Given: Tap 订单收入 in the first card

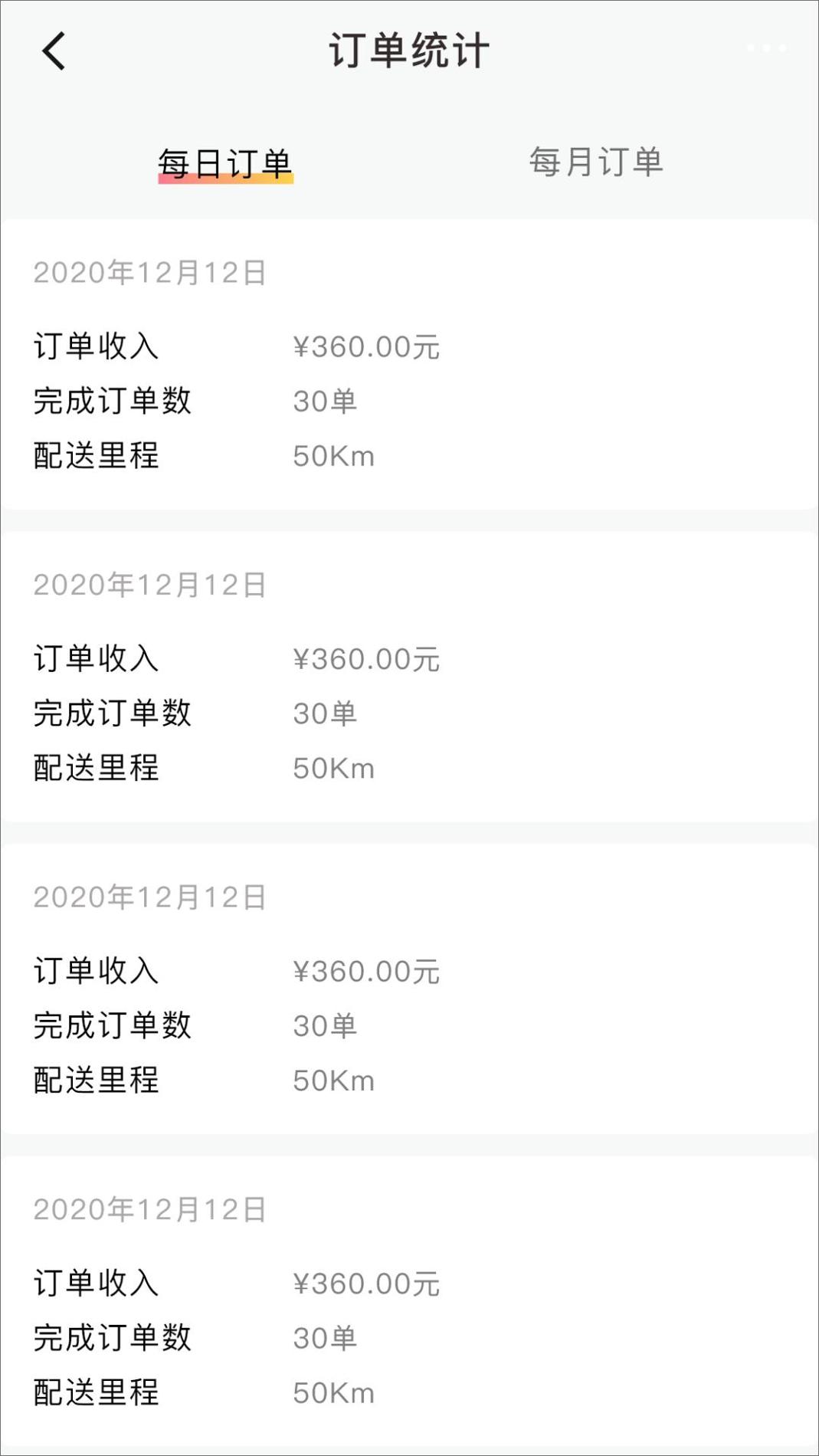Looking at the screenshot, I should click(x=95, y=346).
